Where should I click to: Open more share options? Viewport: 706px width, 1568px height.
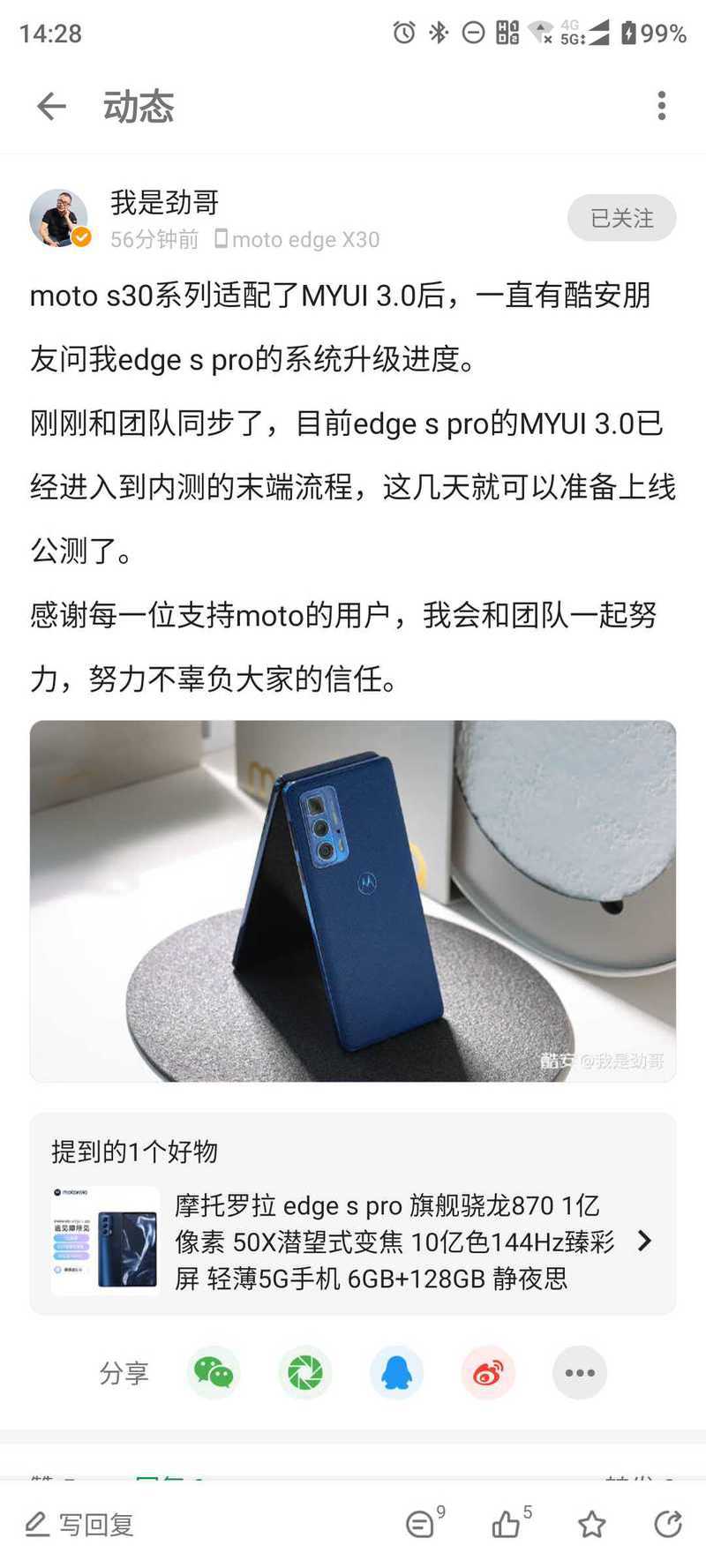(580, 1373)
